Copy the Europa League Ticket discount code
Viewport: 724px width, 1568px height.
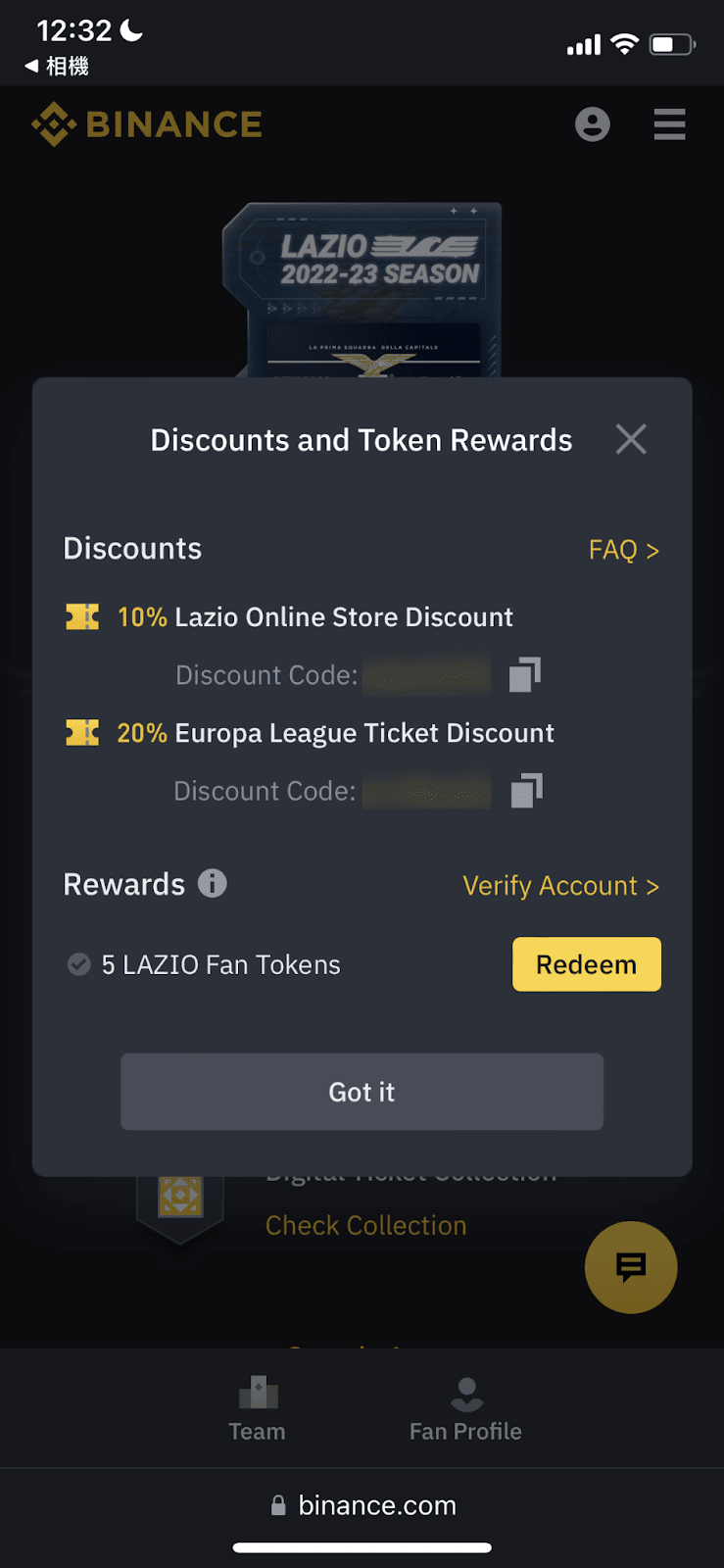pyautogui.click(x=526, y=790)
